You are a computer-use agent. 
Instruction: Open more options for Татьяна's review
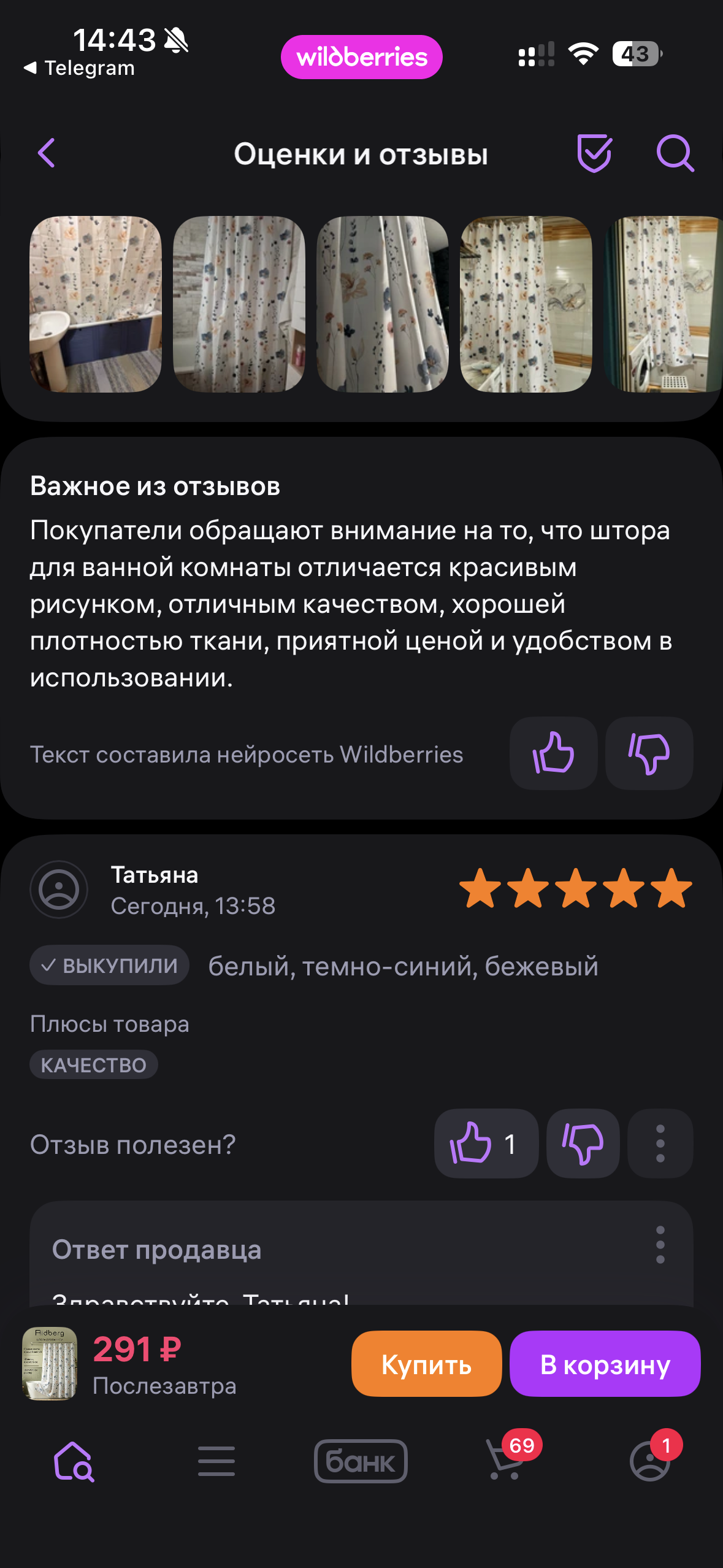(x=660, y=1143)
